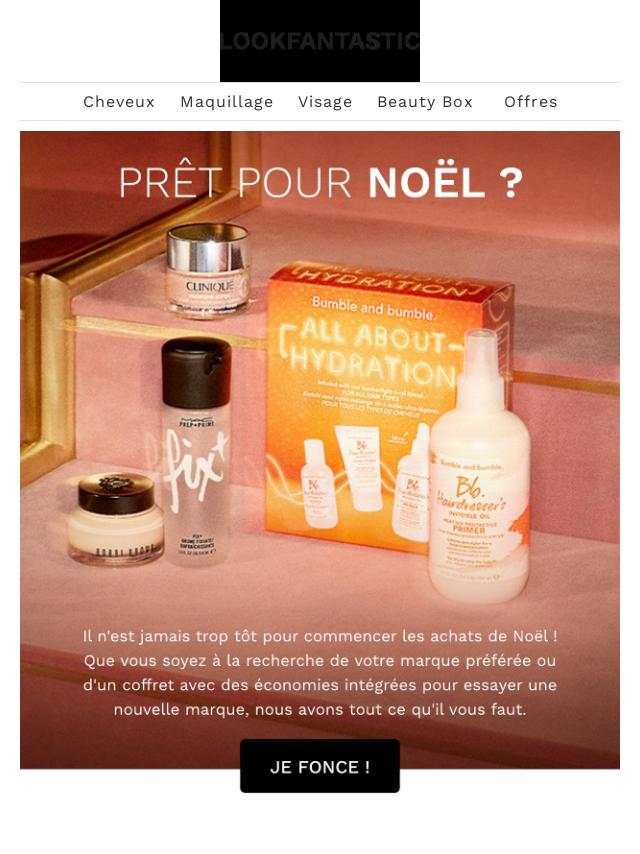View the Offres link

[531, 102]
